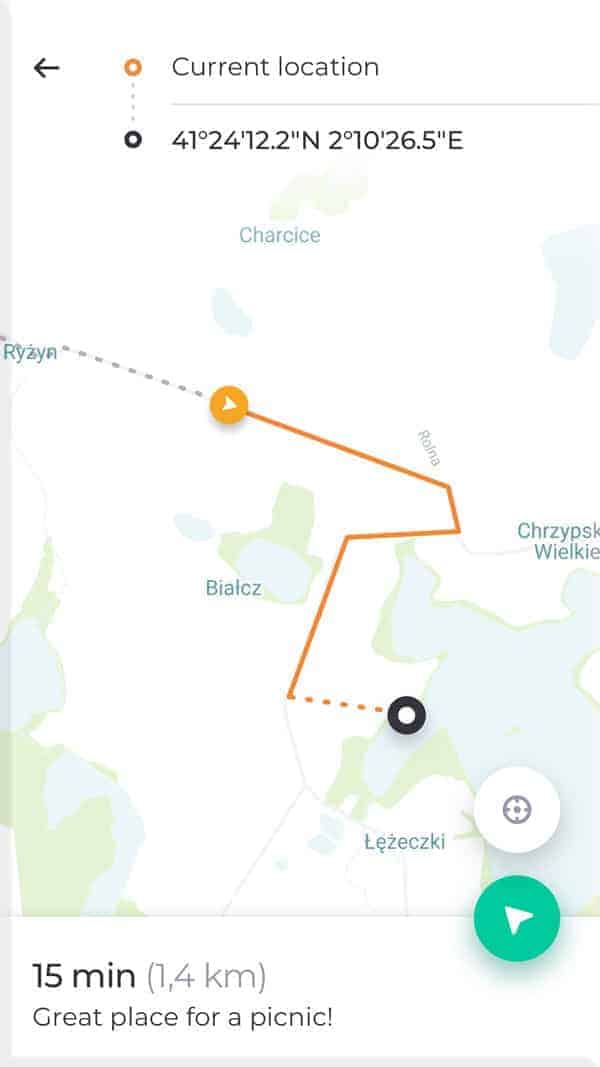This screenshot has width=600, height=1067.
Task: Tap the orange current position marker
Action: coord(229,405)
